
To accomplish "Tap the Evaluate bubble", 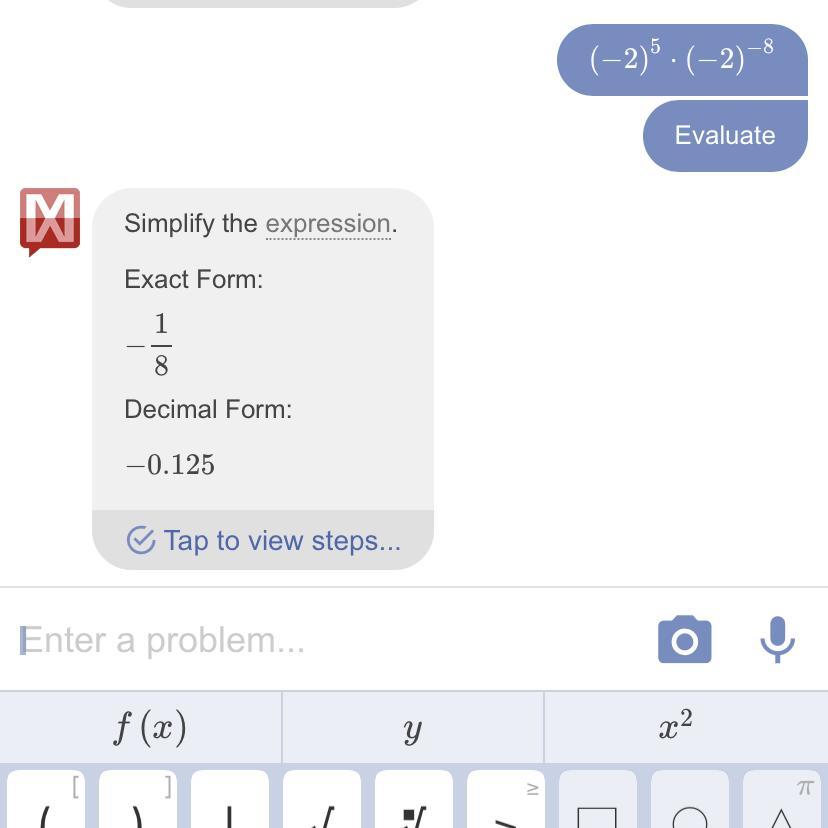I will [x=725, y=135].
